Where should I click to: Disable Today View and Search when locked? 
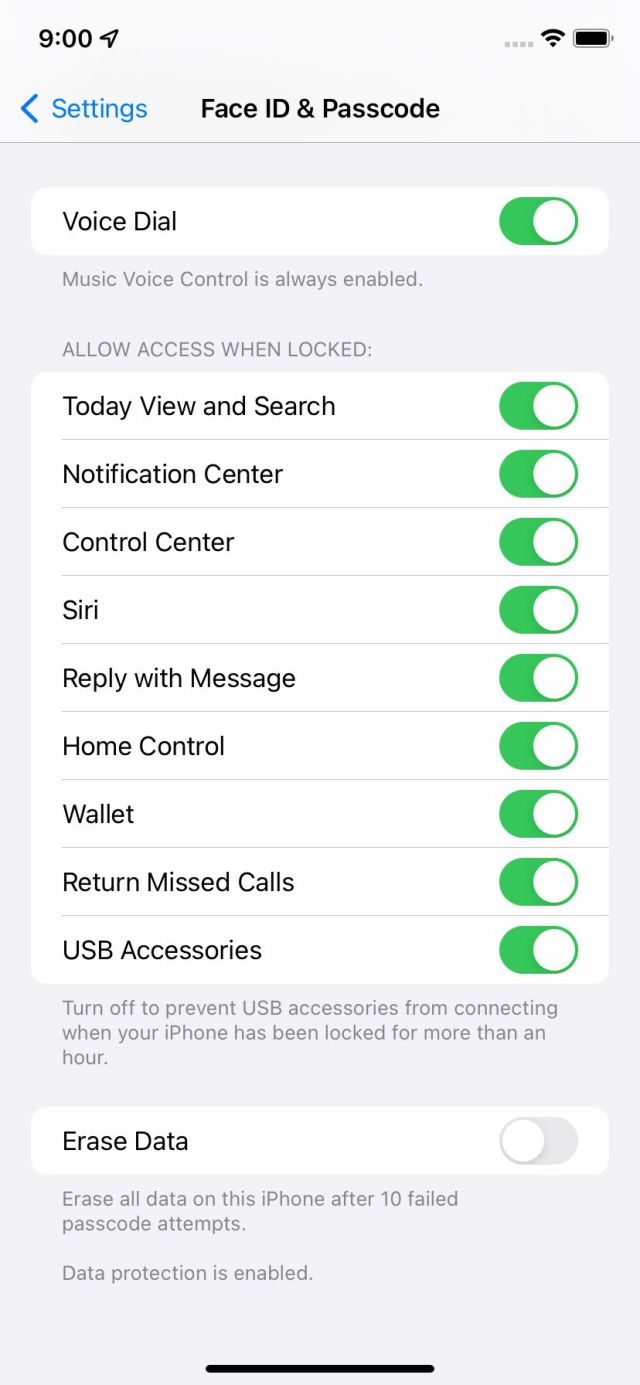(539, 406)
